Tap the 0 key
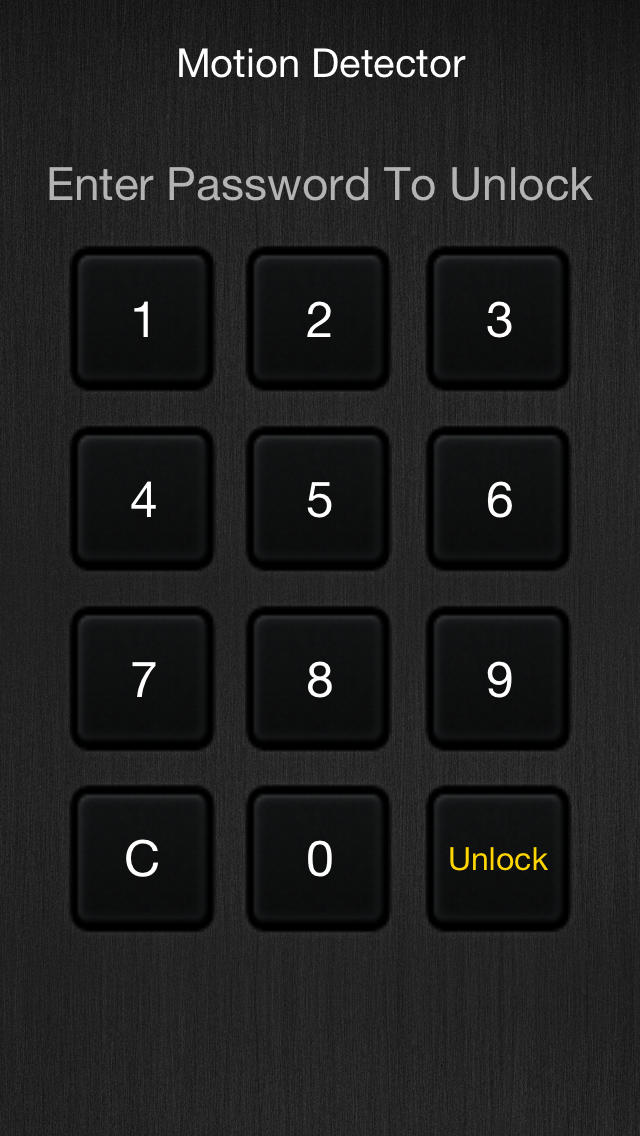640x1136 pixels. click(318, 859)
